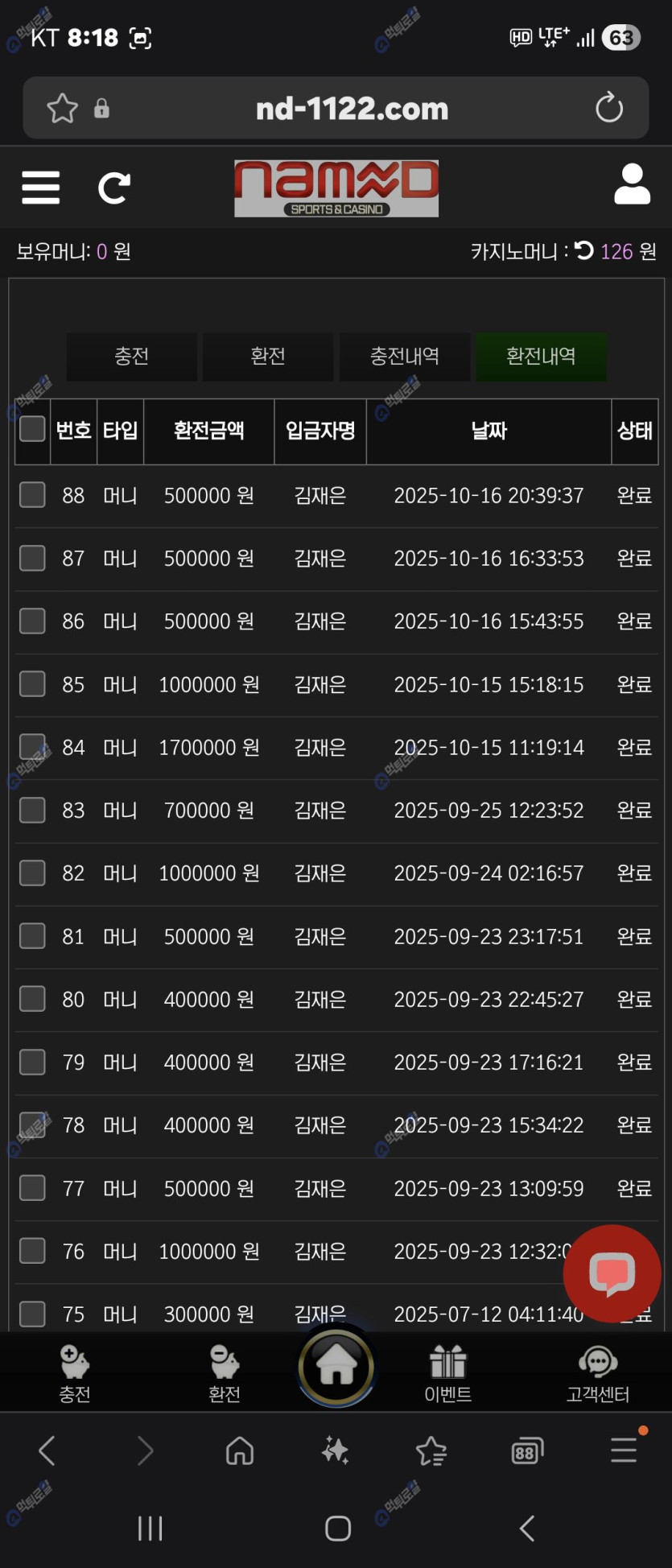
Task: Tap the site refresh arrow icon
Action: tap(113, 188)
